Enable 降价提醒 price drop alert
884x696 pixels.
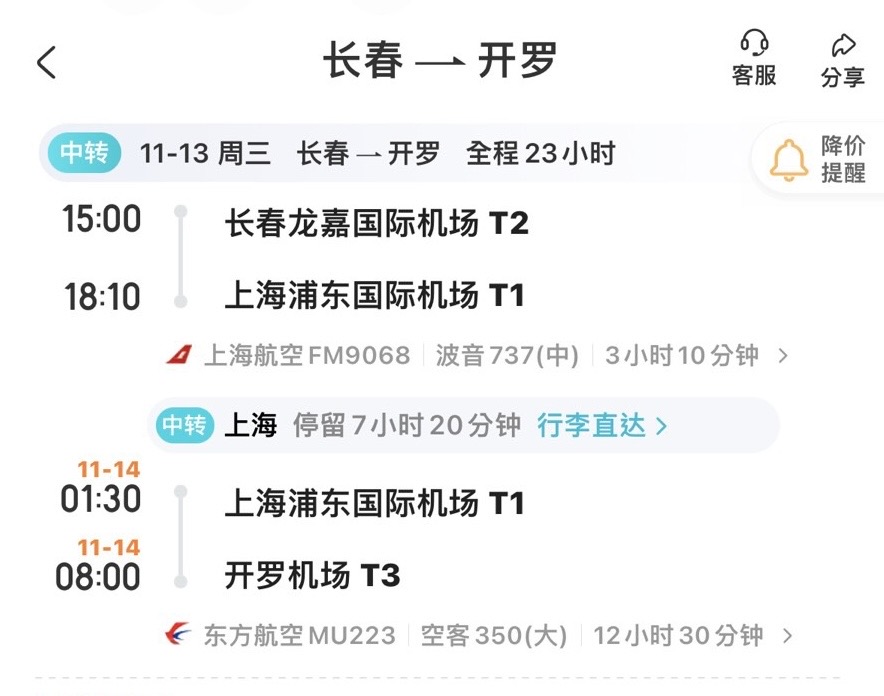click(x=820, y=159)
